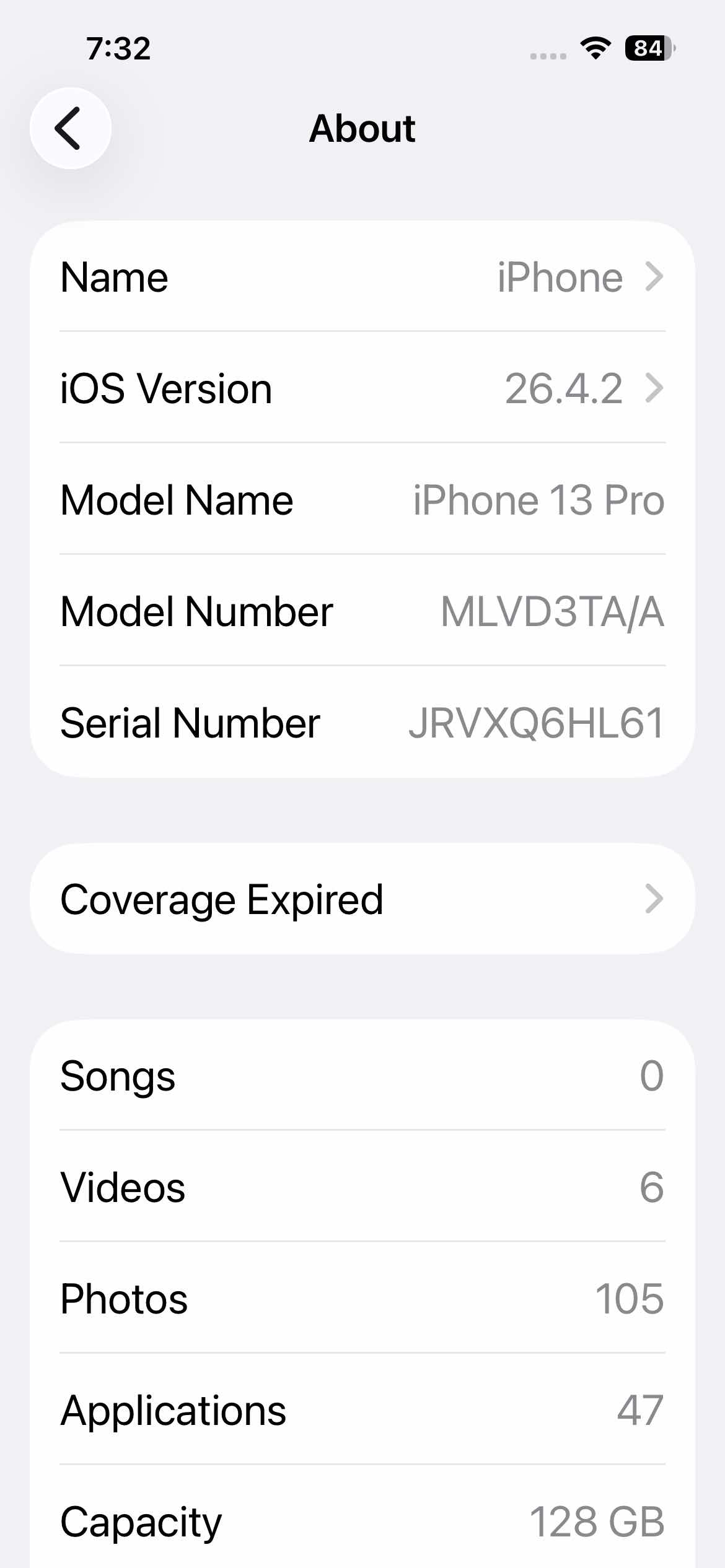Open the Name row to rename iPhone
The image size is (725, 1568).
pyautogui.click(x=362, y=277)
